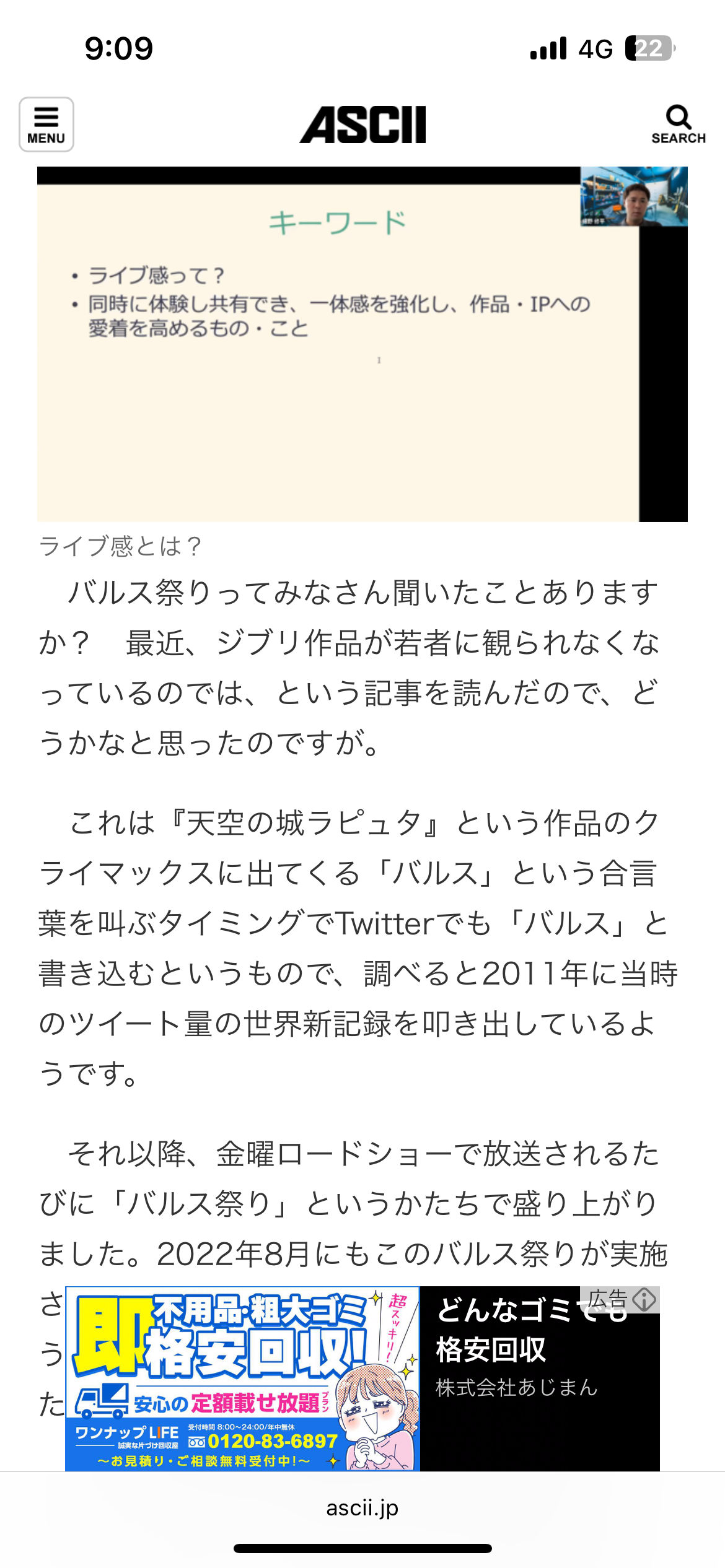Open the ad info icon beside 広告
This screenshot has height=1568, width=725.
(645, 1299)
